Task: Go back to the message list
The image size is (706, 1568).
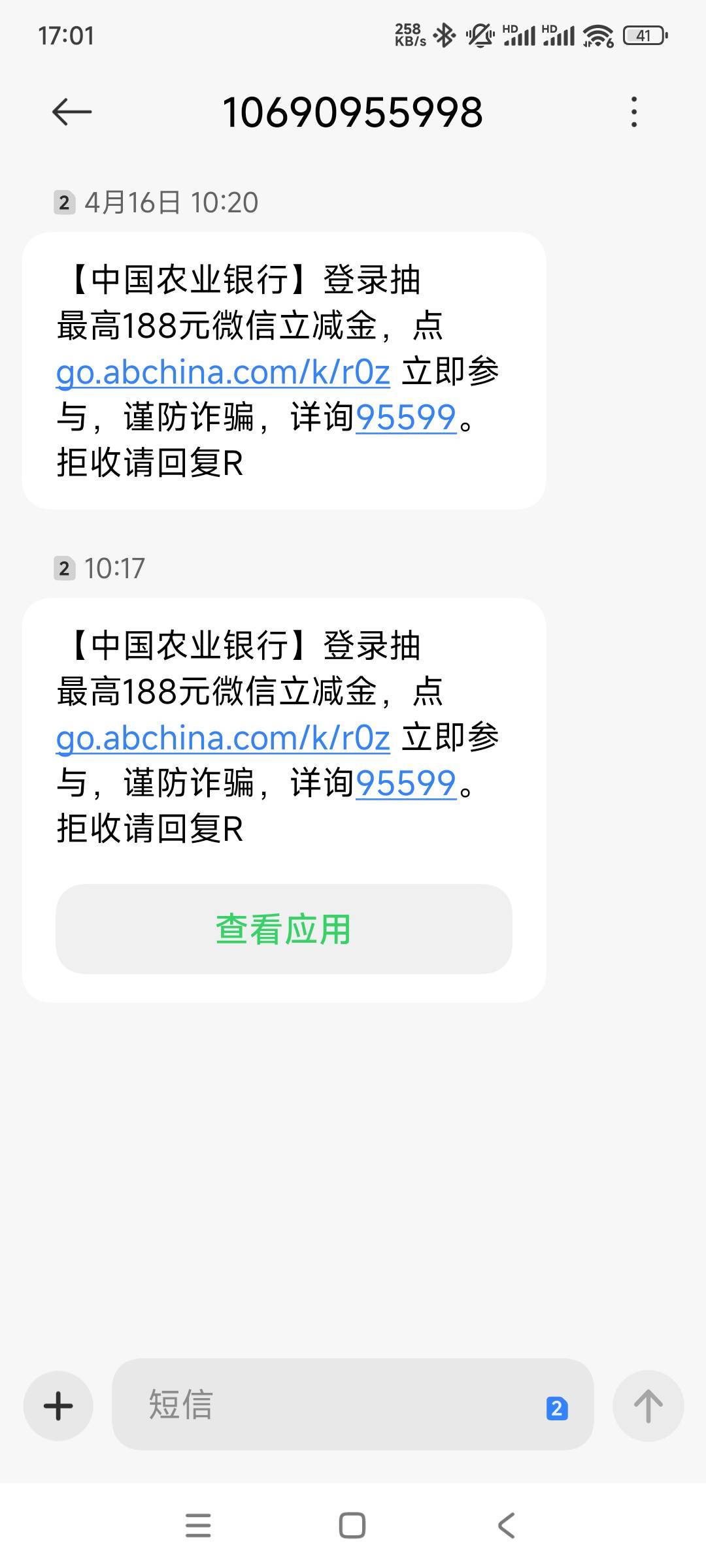Action: (x=71, y=112)
